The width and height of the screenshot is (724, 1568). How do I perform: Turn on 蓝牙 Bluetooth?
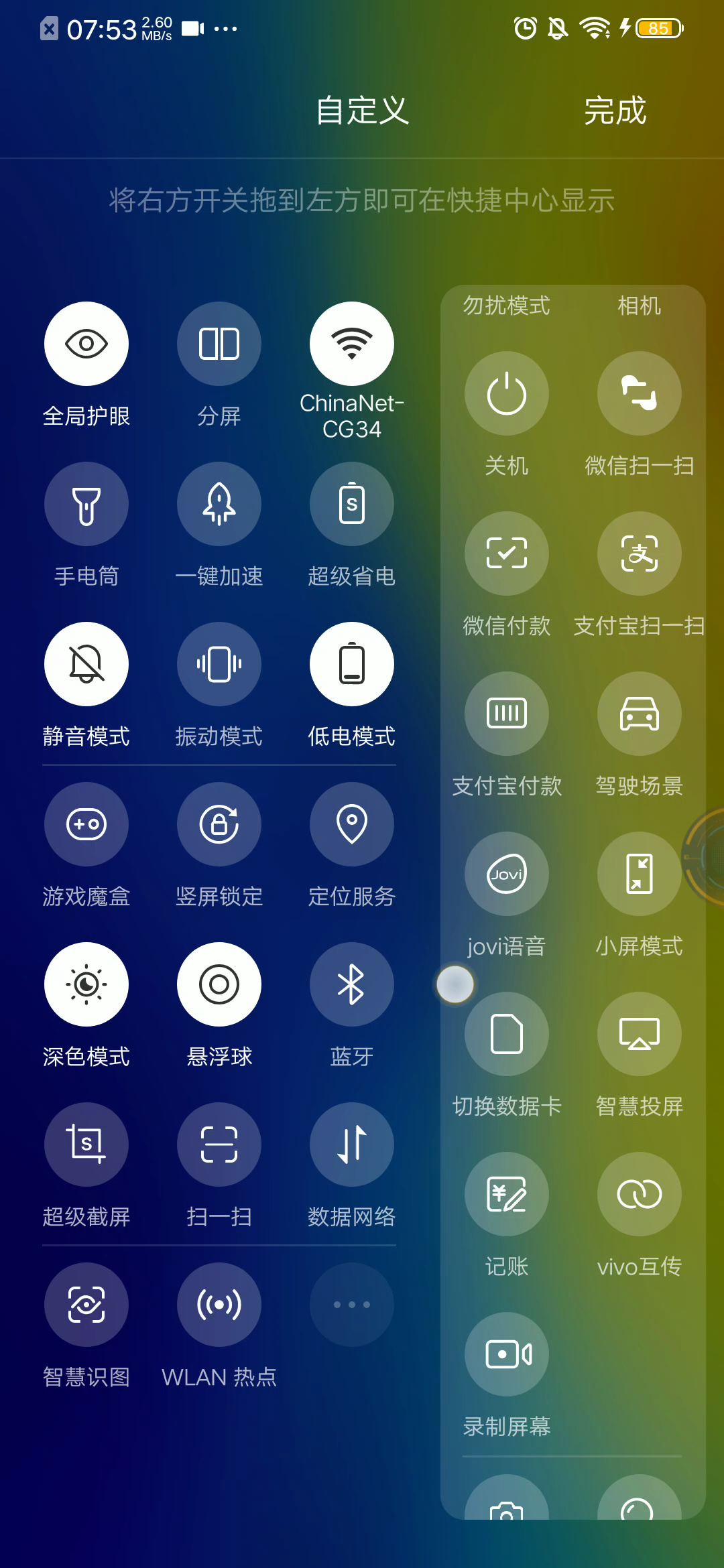coord(352,985)
